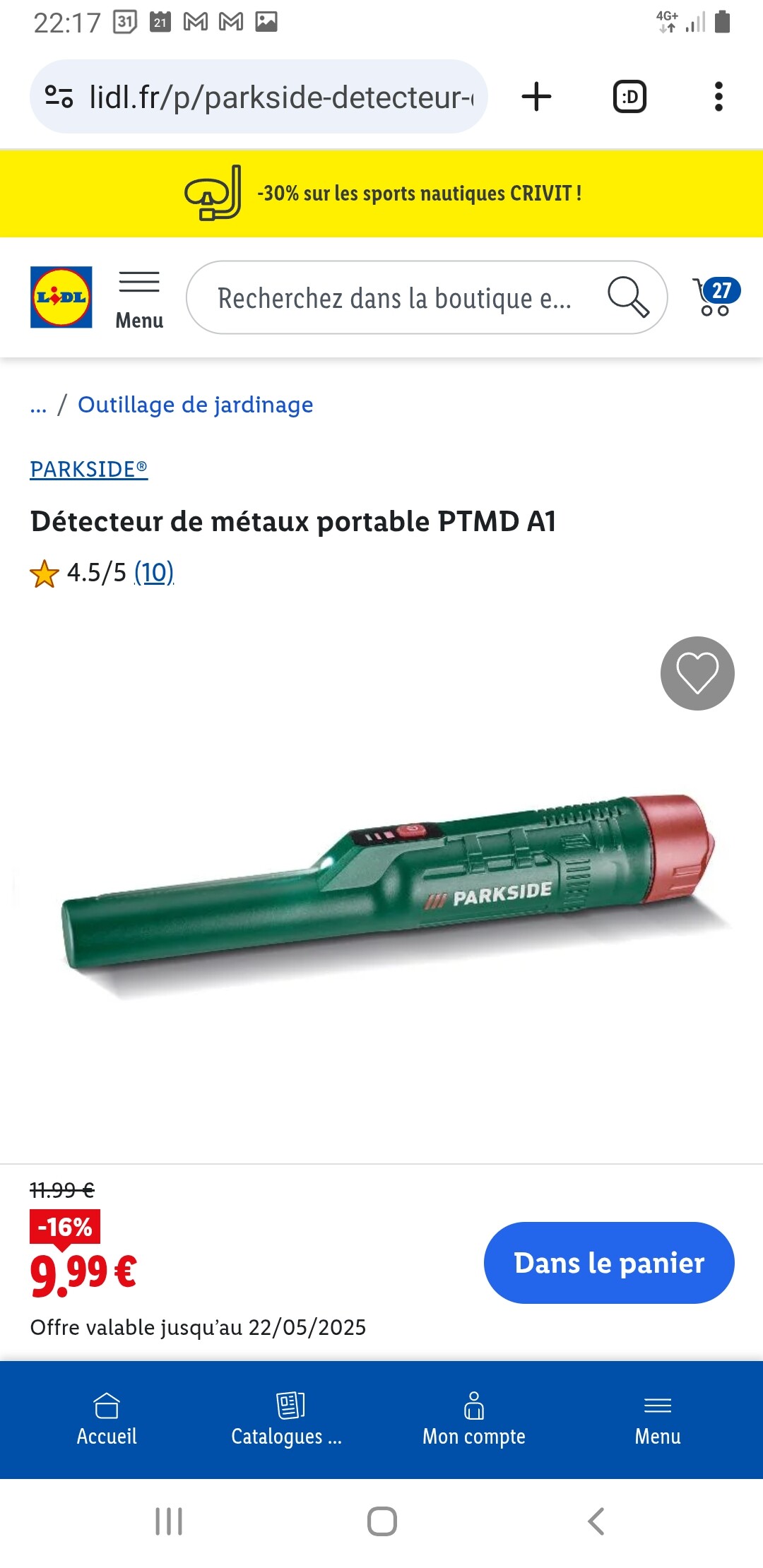This screenshot has width=763, height=1568.
Task: Open the PARKSIDE brand link
Action: [x=89, y=470]
